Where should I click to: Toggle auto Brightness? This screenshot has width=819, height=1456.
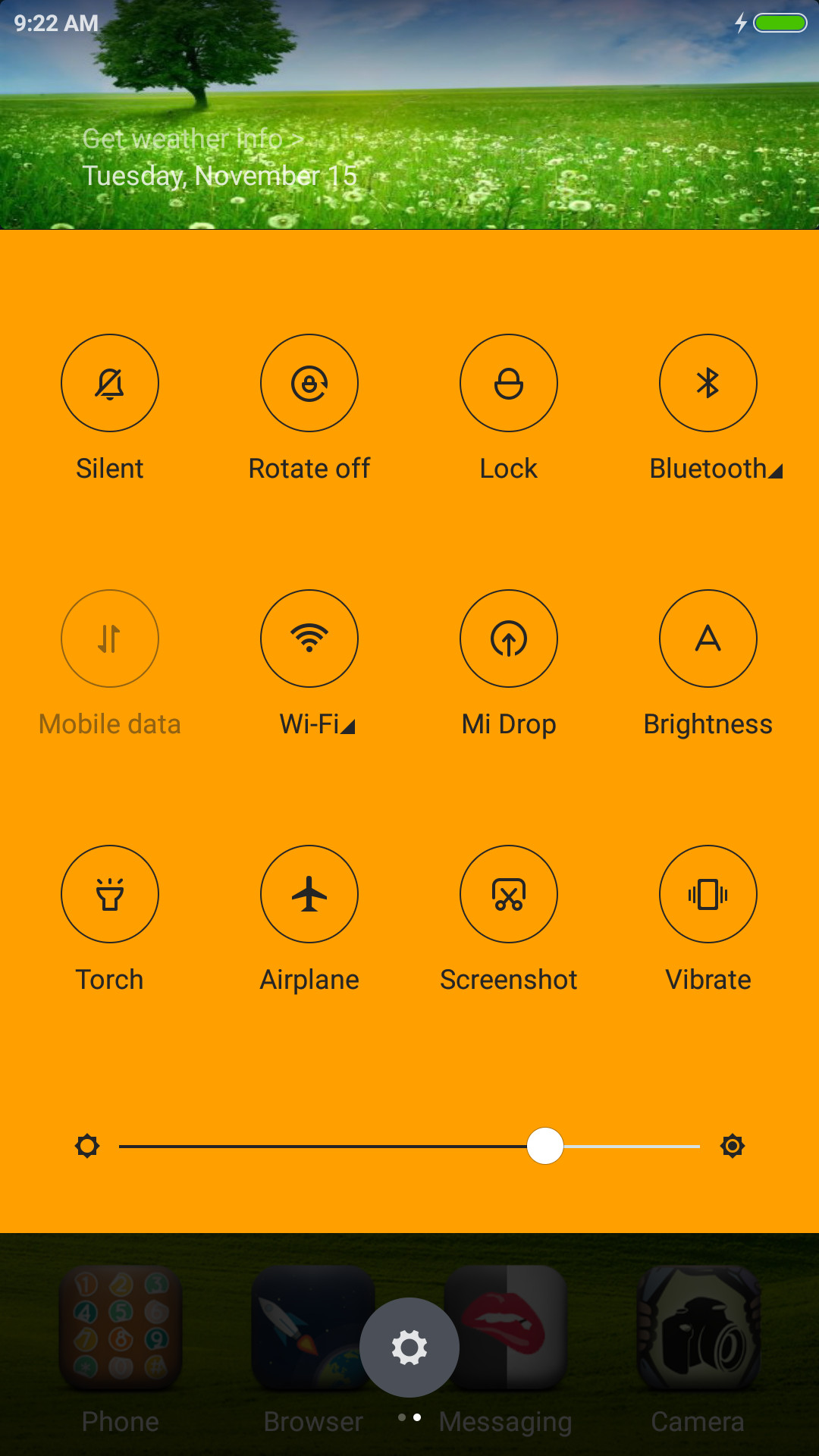click(x=708, y=639)
